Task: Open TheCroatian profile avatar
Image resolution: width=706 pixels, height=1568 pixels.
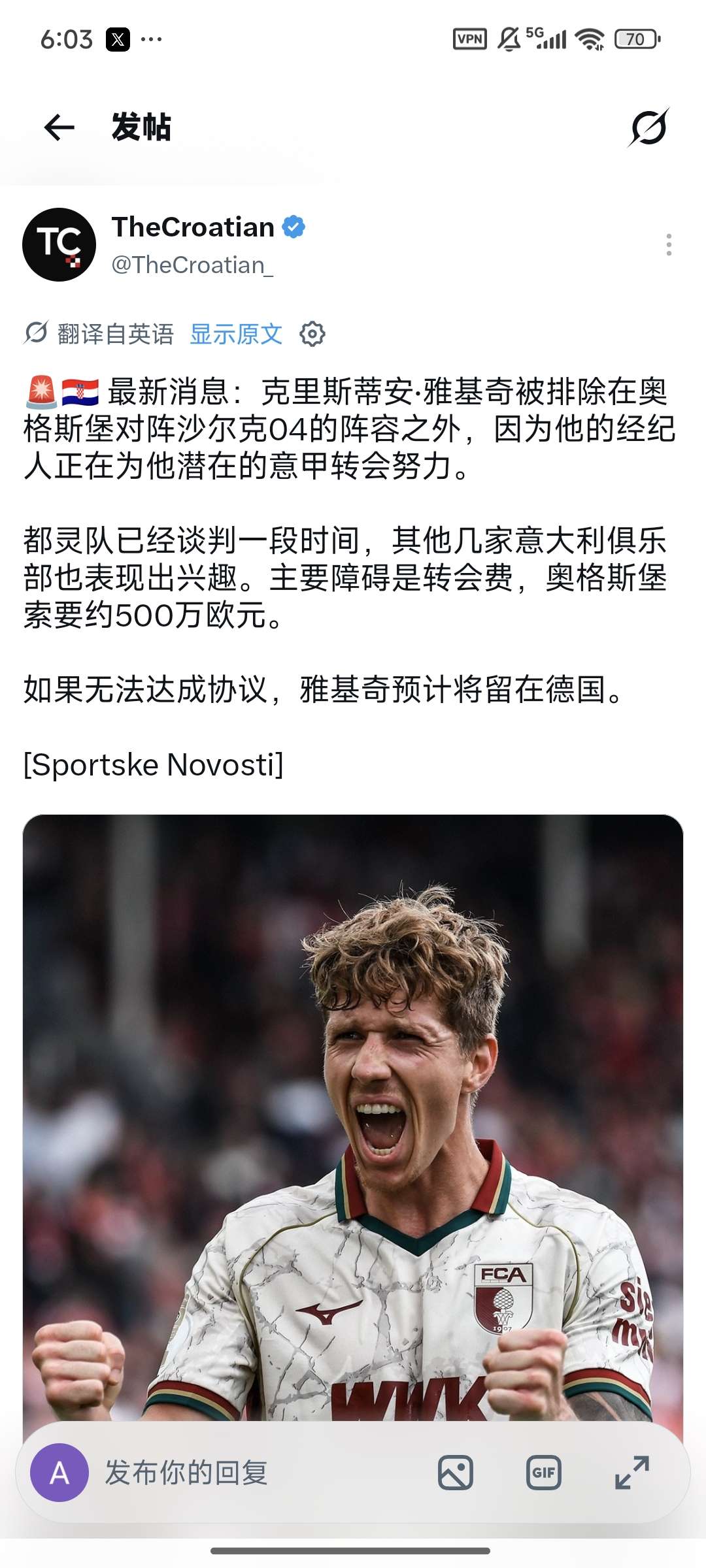Action: (x=59, y=245)
